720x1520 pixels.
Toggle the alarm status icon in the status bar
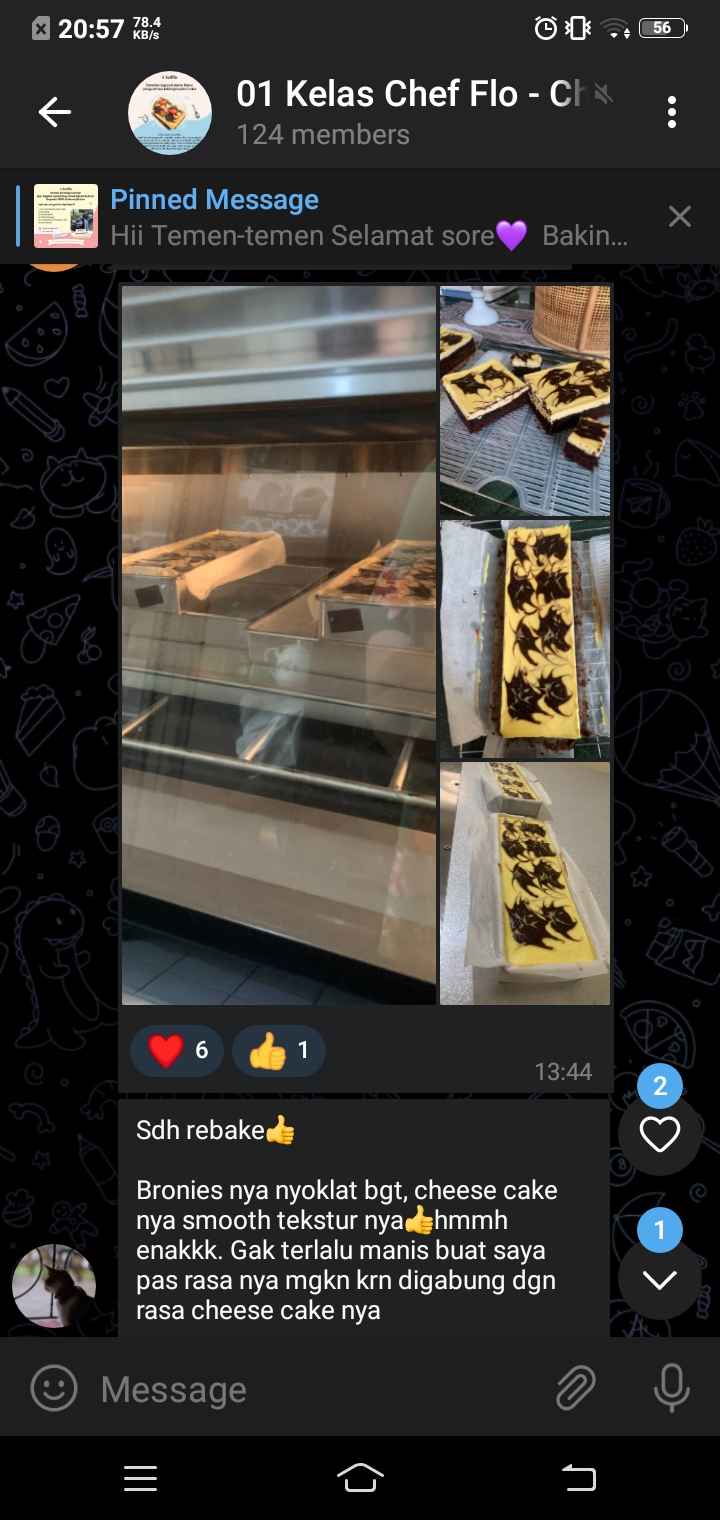click(545, 29)
